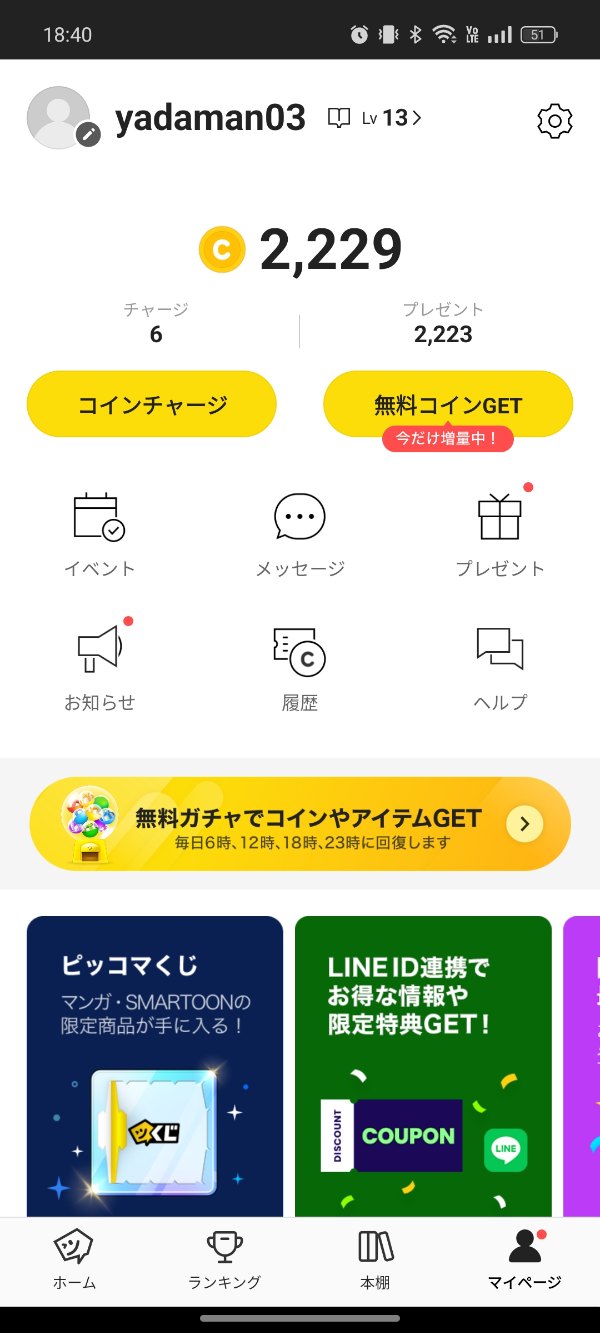Open the ヘルプ page
This screenshot has height=1333, width=600.
coord(500,668)
